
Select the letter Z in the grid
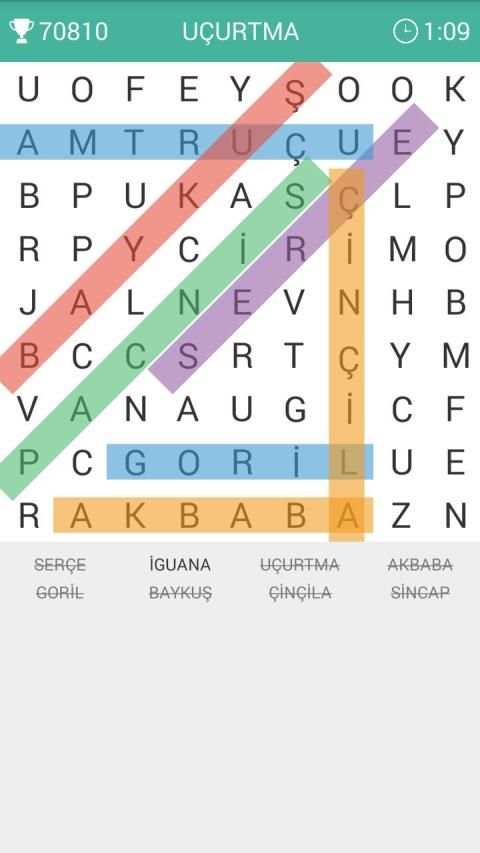(402, 516)
